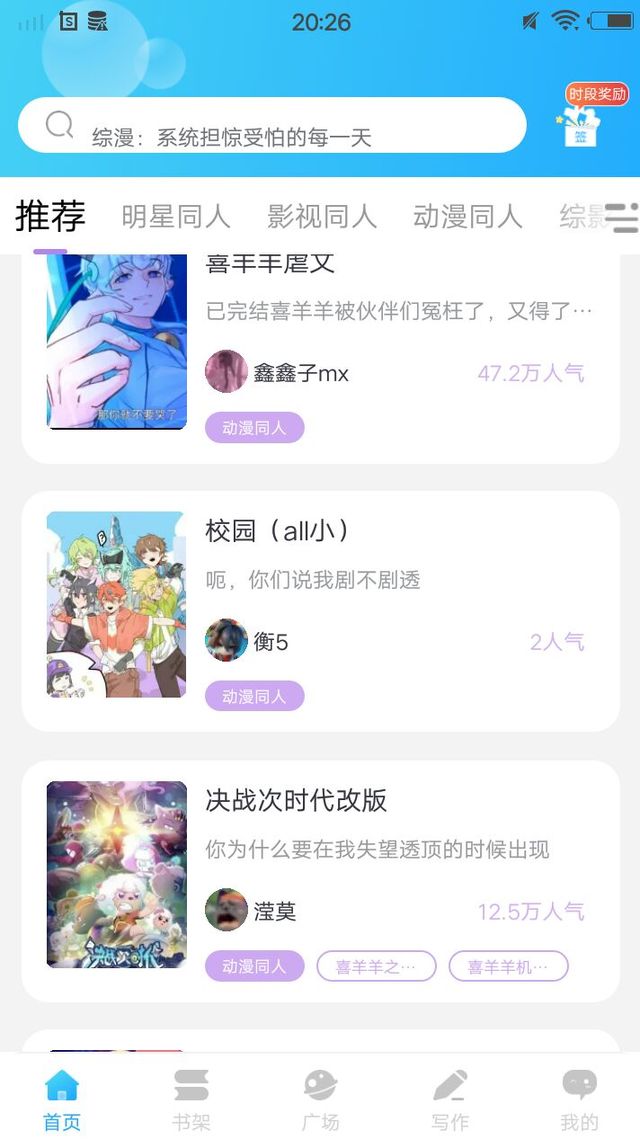Go to the 书架 bottom tab

point(191,1099)
